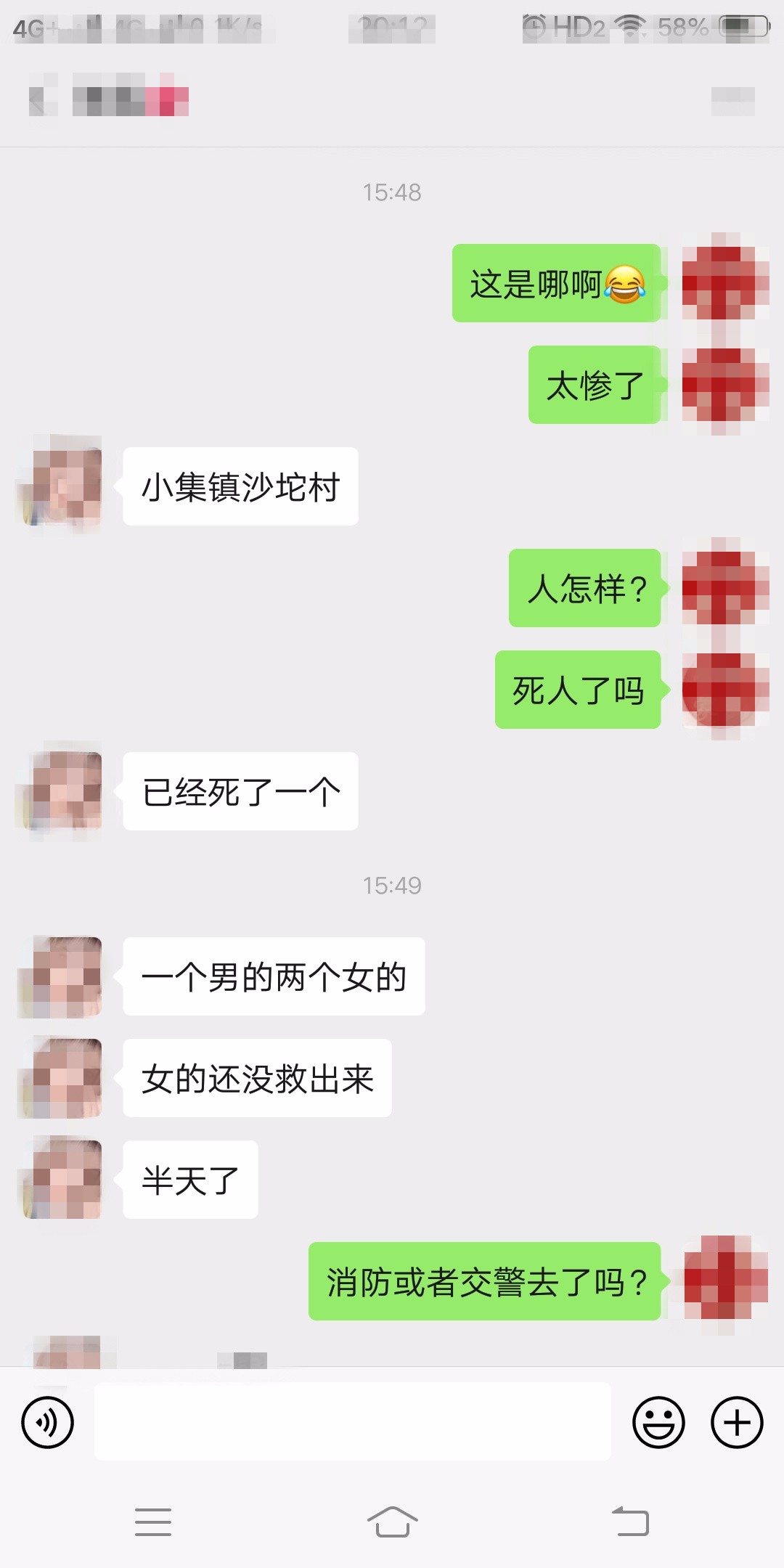
Task: Tap the 58% battery indicator
Action: coord(683,24)
